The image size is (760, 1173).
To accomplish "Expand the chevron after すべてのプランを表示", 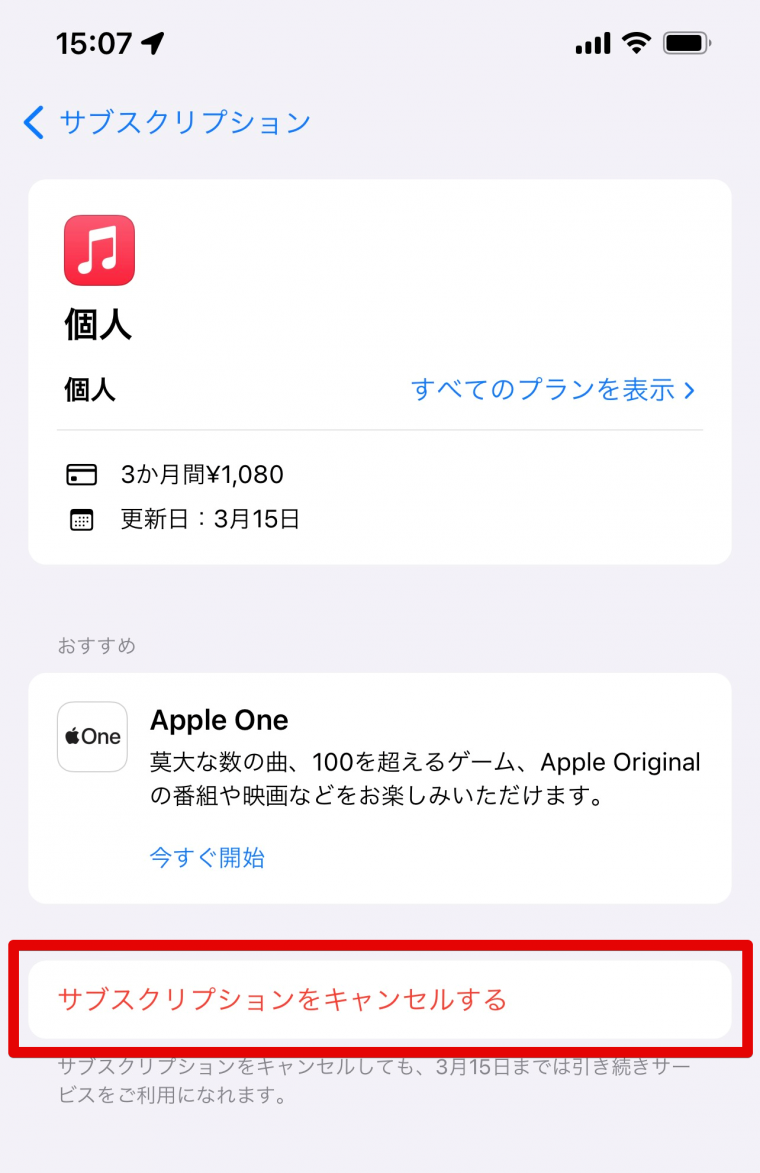I will coord(690,391).
